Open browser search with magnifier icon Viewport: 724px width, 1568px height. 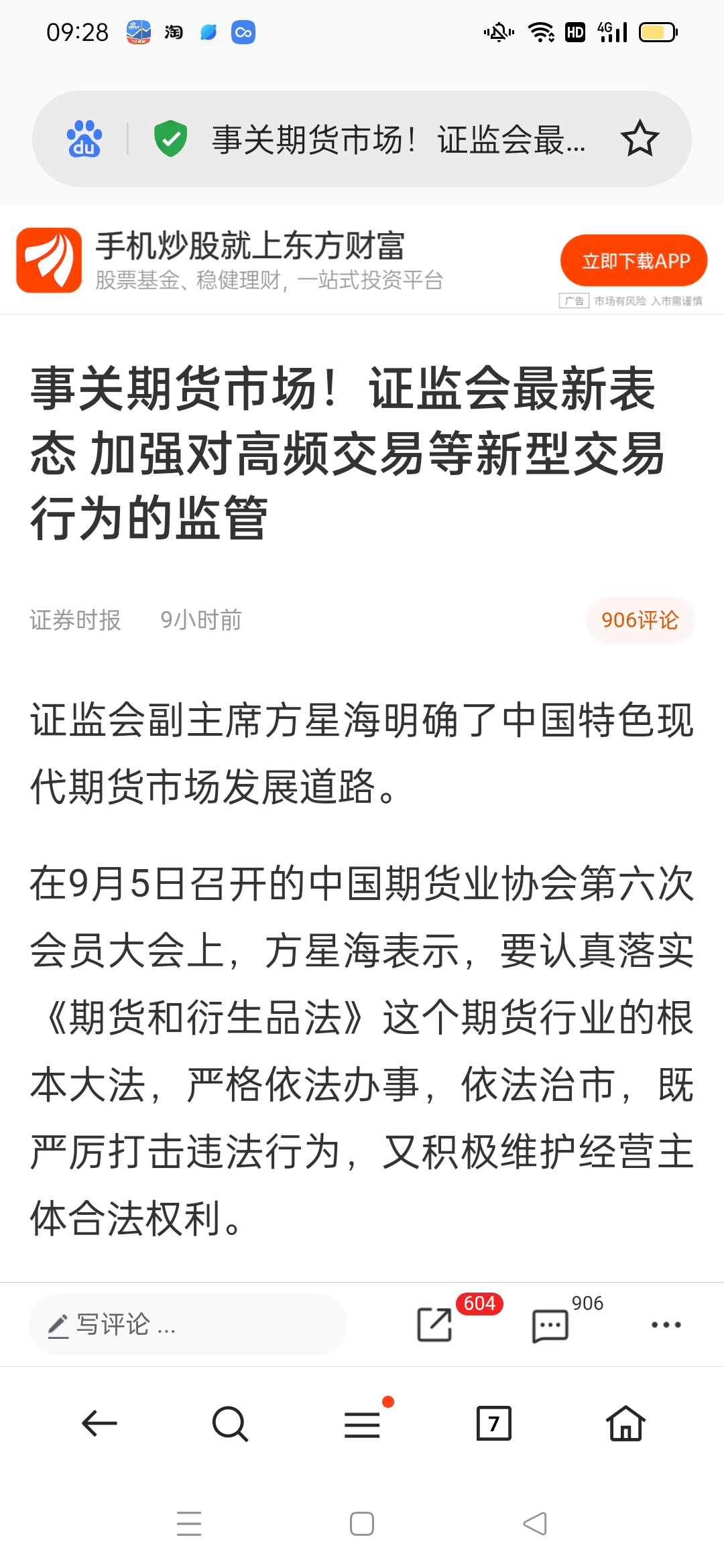(230, 1423)
